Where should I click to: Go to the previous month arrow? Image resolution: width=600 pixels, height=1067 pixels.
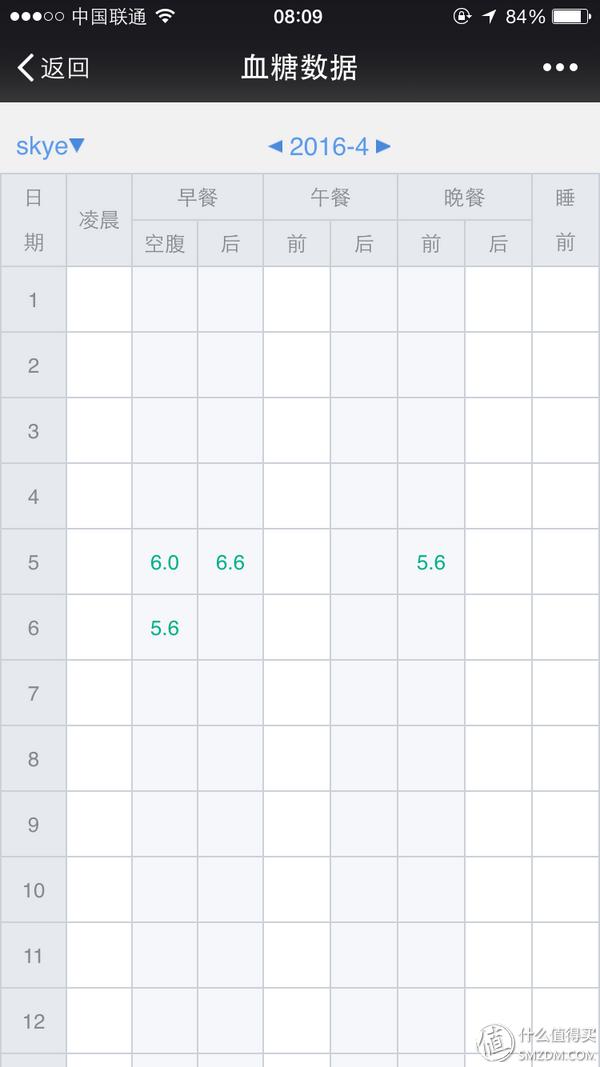point(275,146)
